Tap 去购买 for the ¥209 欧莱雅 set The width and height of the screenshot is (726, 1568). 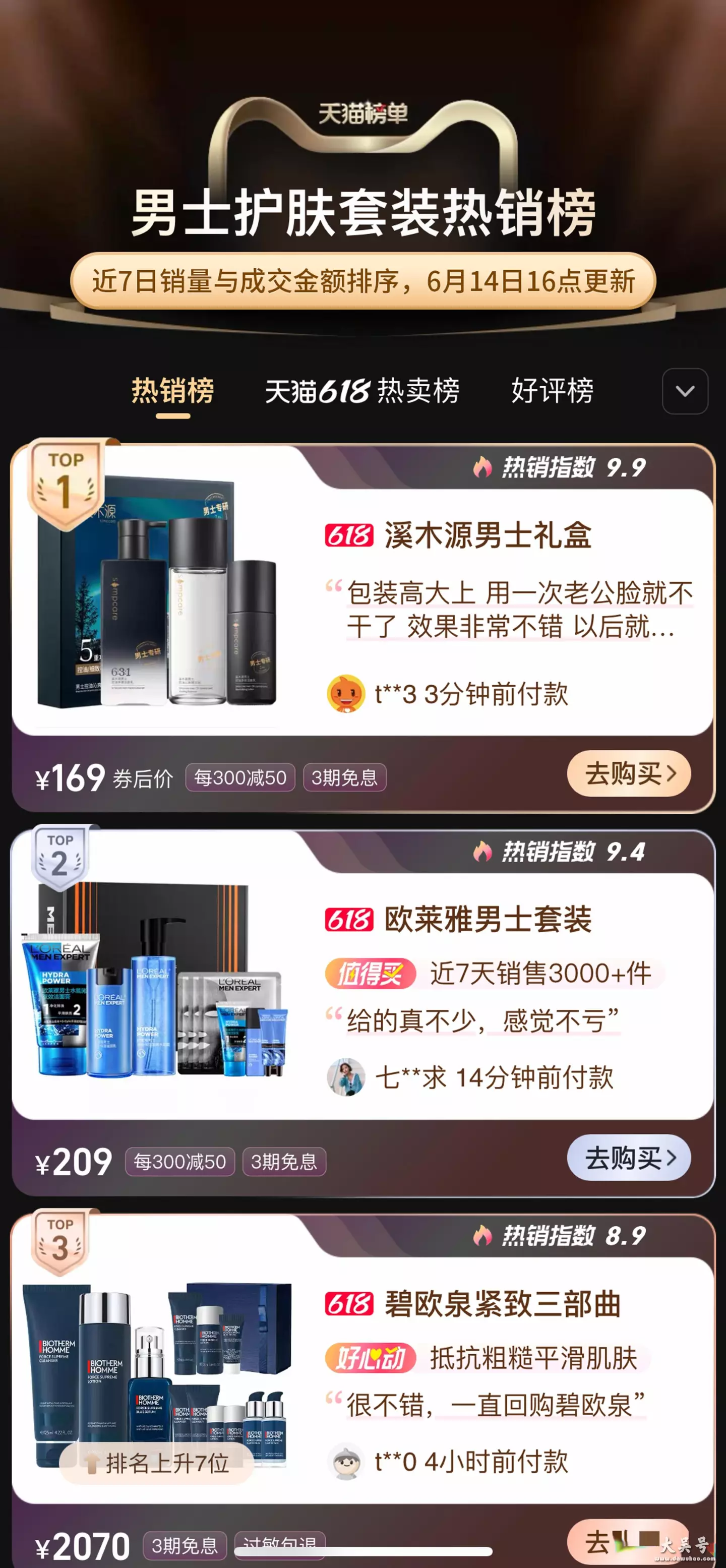629,1158
